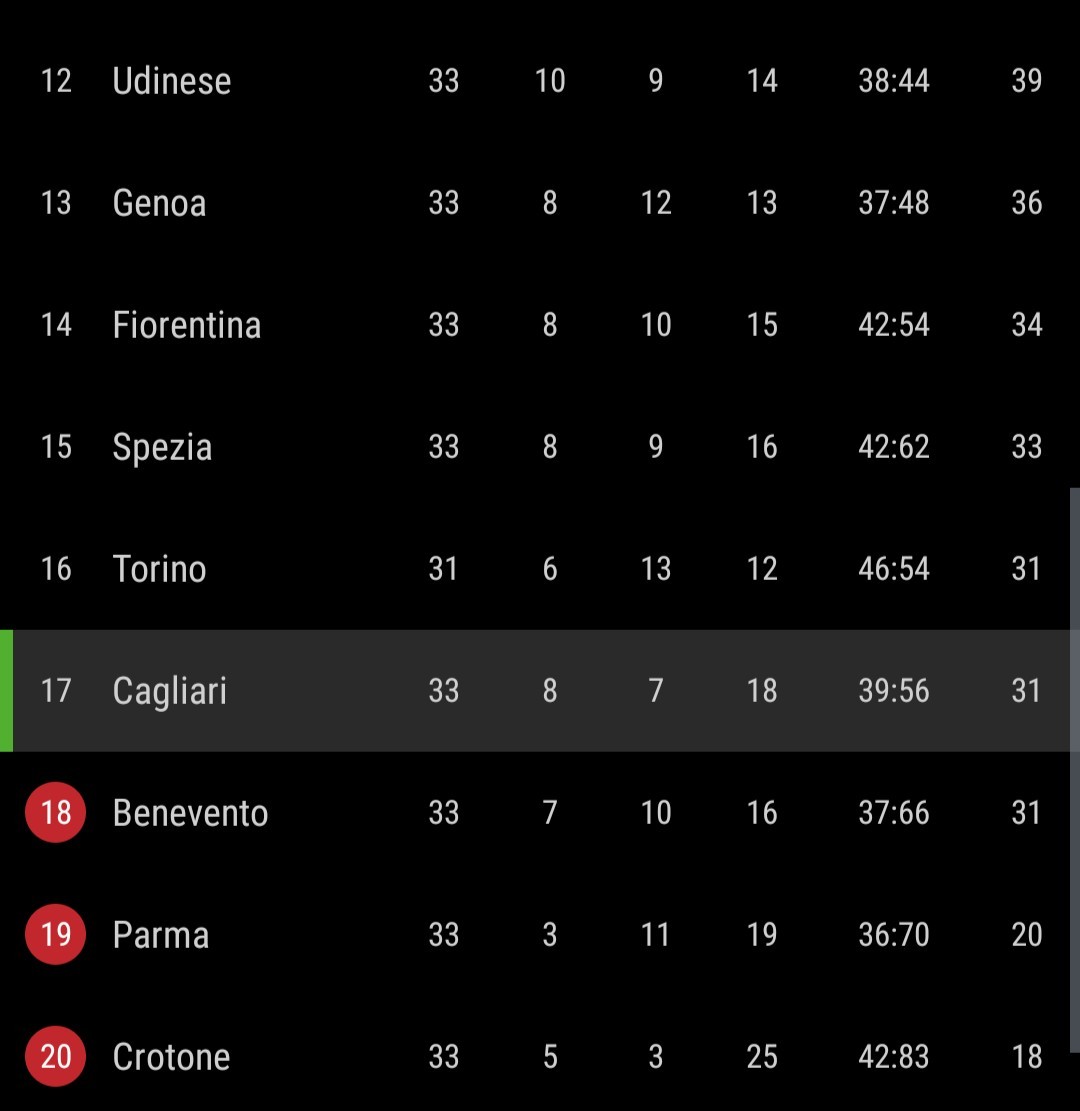The width and height of the screenshot is (1080, 1111).
Task: Select Genoa in the standings
Action: click(535, 203)
